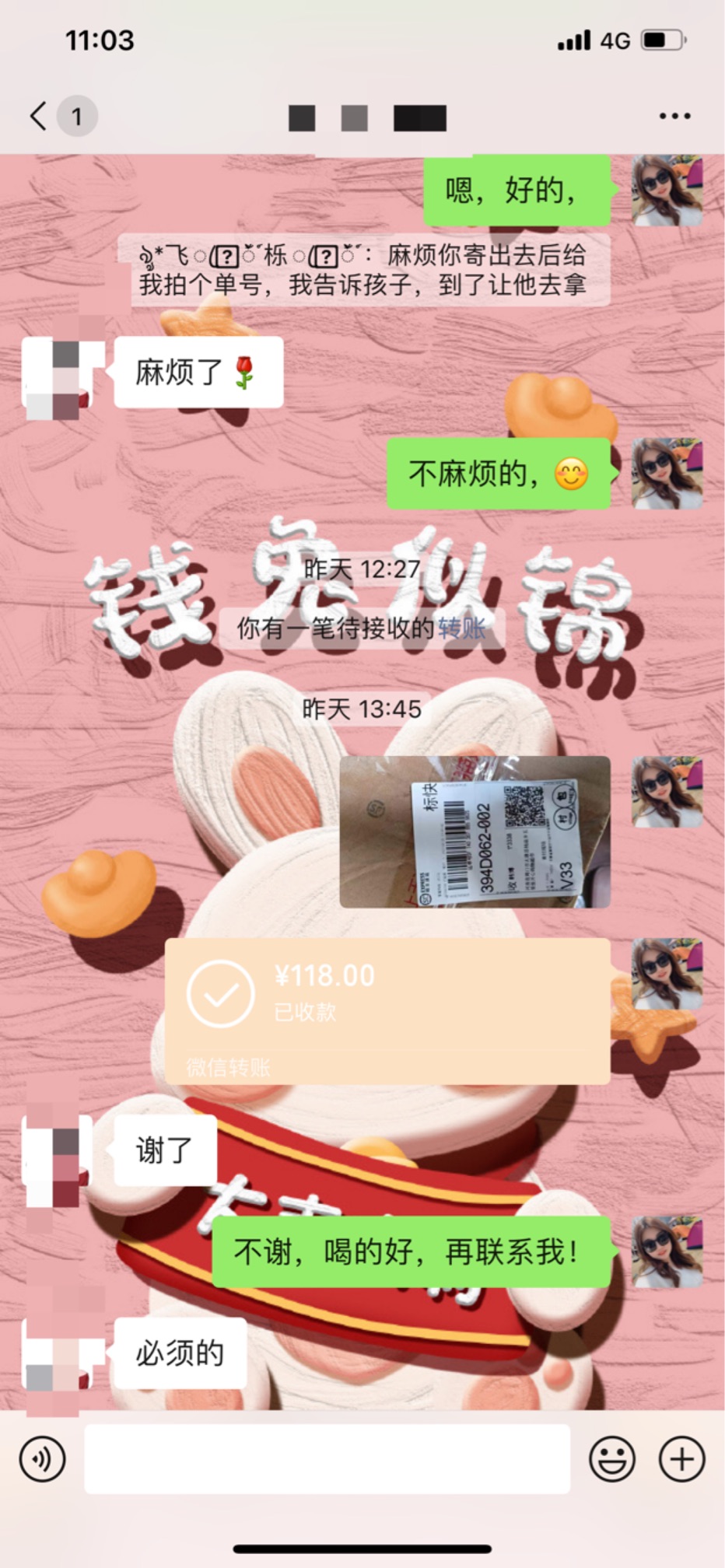725x1568 pixels.
Task: Open my avatar beside 不麻烦的 message
Action: [x=667, y=474]
